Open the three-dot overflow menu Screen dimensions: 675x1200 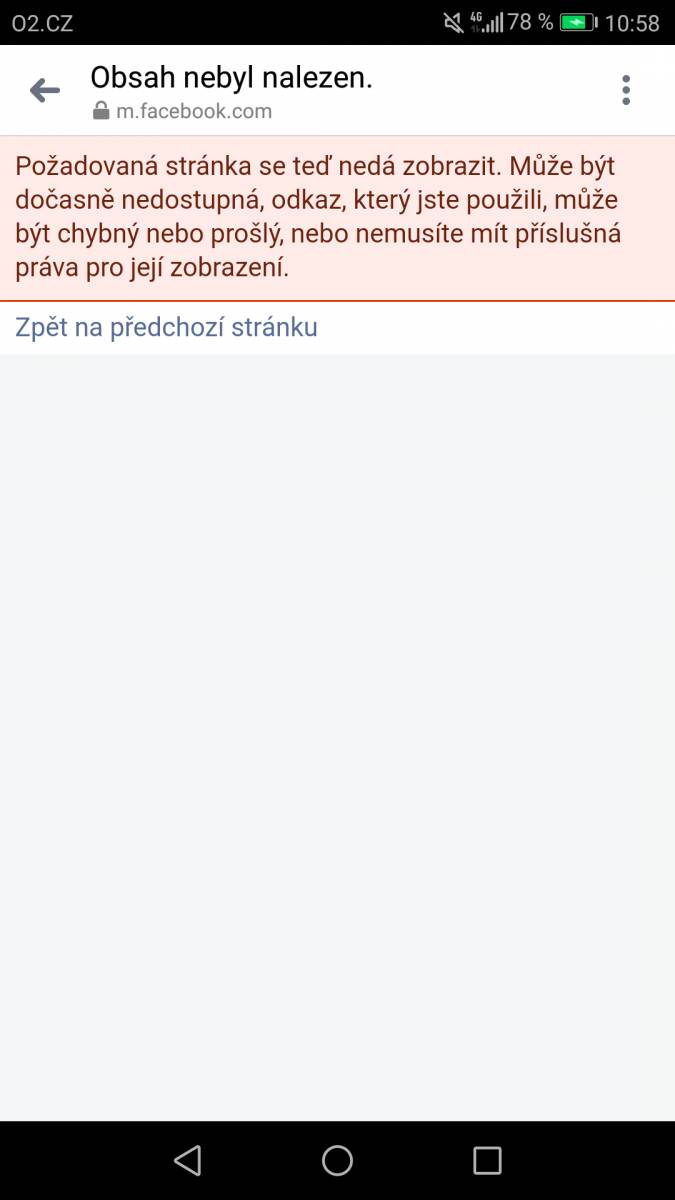626,90
